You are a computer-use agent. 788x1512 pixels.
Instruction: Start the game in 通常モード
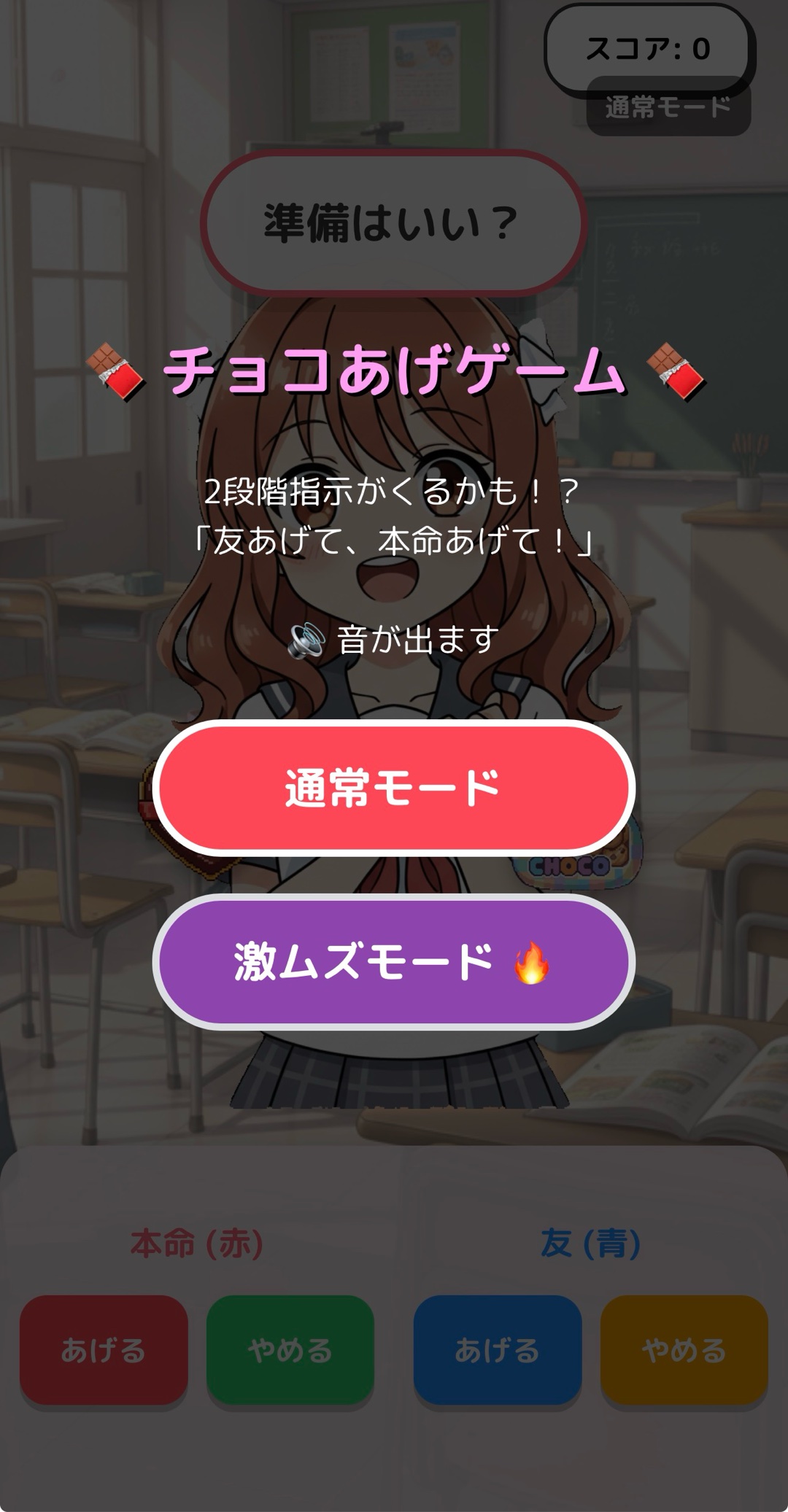[393, 788]
